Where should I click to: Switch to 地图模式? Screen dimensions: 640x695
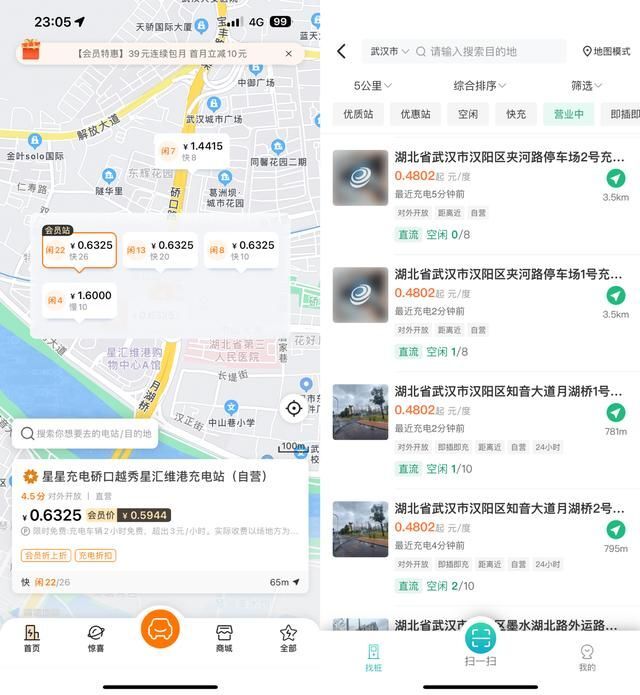tap(607, 51)
